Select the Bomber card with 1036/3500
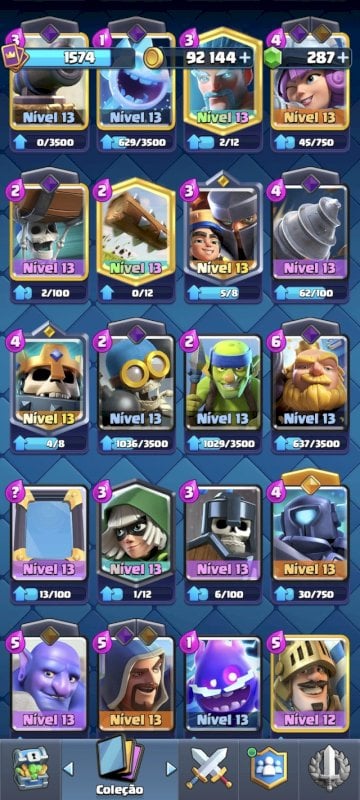This screenshot has width=360, height=800. tap(136, 387)
